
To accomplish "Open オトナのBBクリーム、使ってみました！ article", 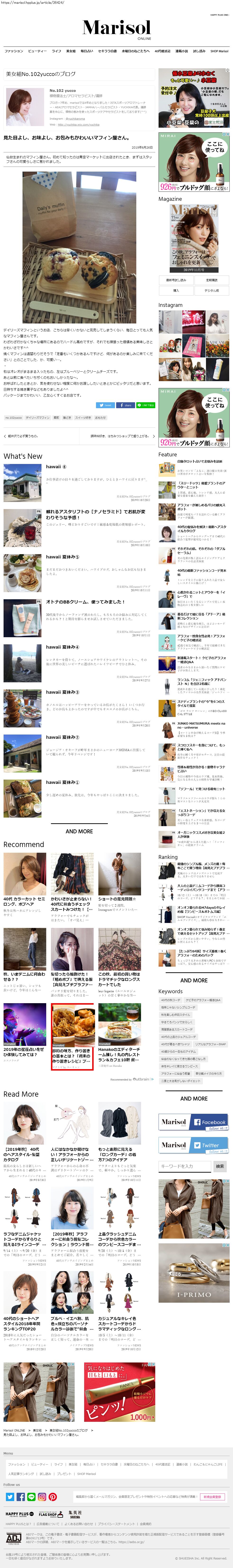I will [85, 602].
